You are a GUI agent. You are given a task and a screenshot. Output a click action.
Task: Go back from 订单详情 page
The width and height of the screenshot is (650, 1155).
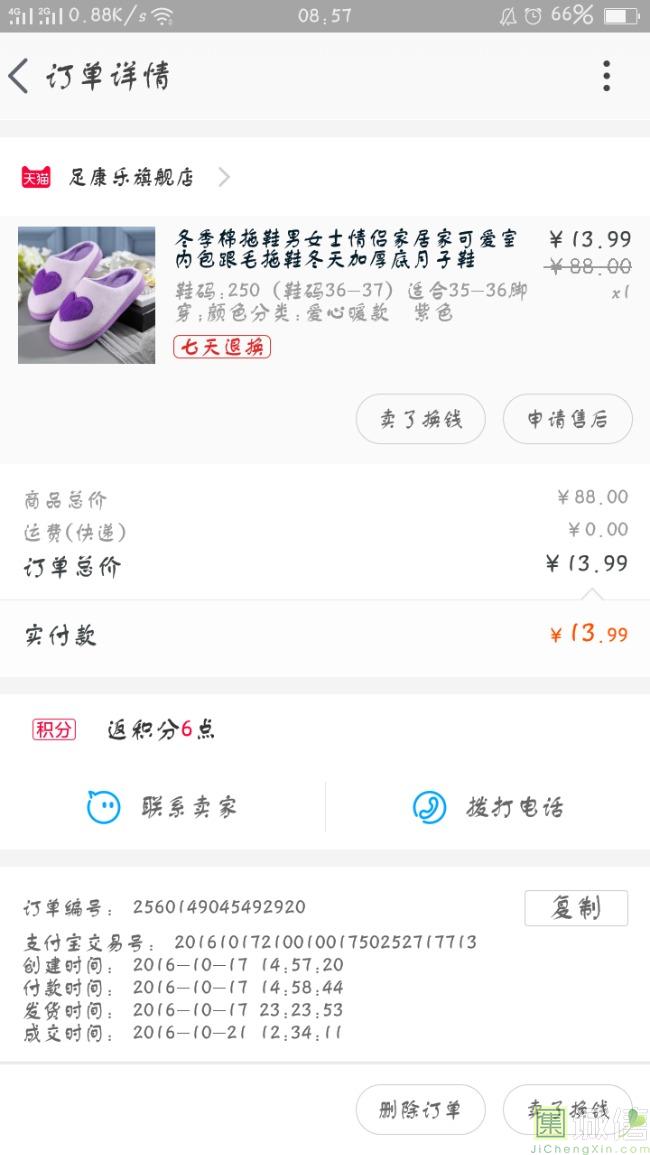pos(19,76)
